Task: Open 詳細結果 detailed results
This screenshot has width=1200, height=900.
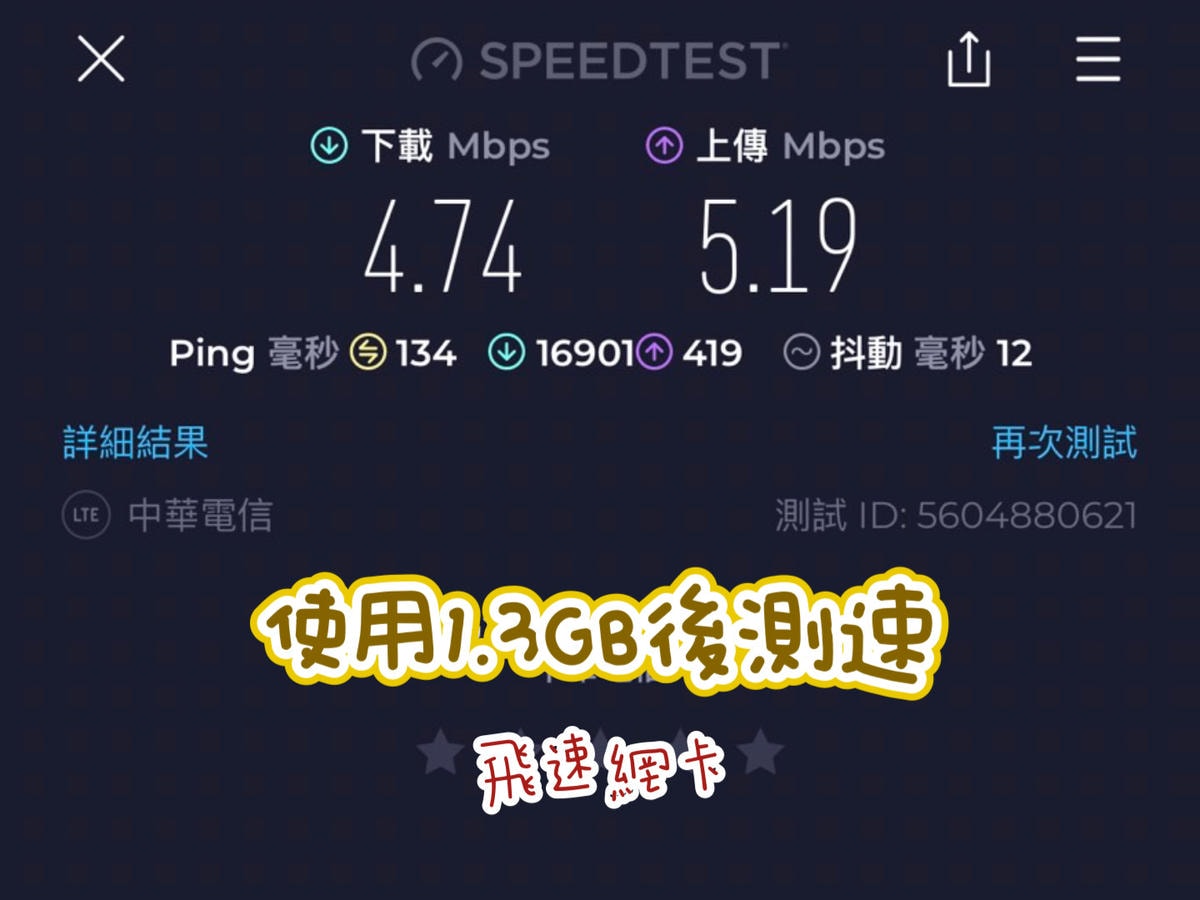Action: tap(136, 442)
